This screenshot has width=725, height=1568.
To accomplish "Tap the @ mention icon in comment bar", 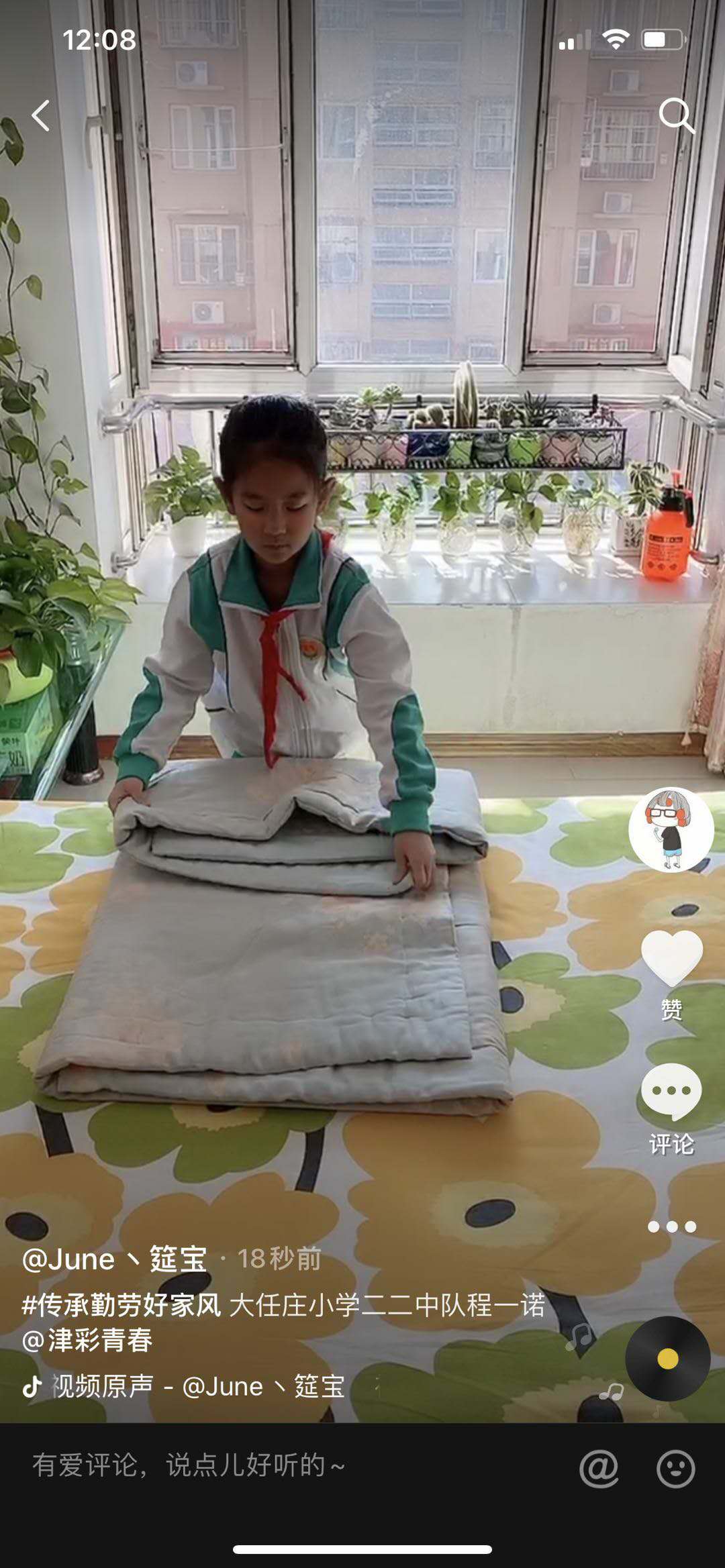I will (x=599, y=1468).
